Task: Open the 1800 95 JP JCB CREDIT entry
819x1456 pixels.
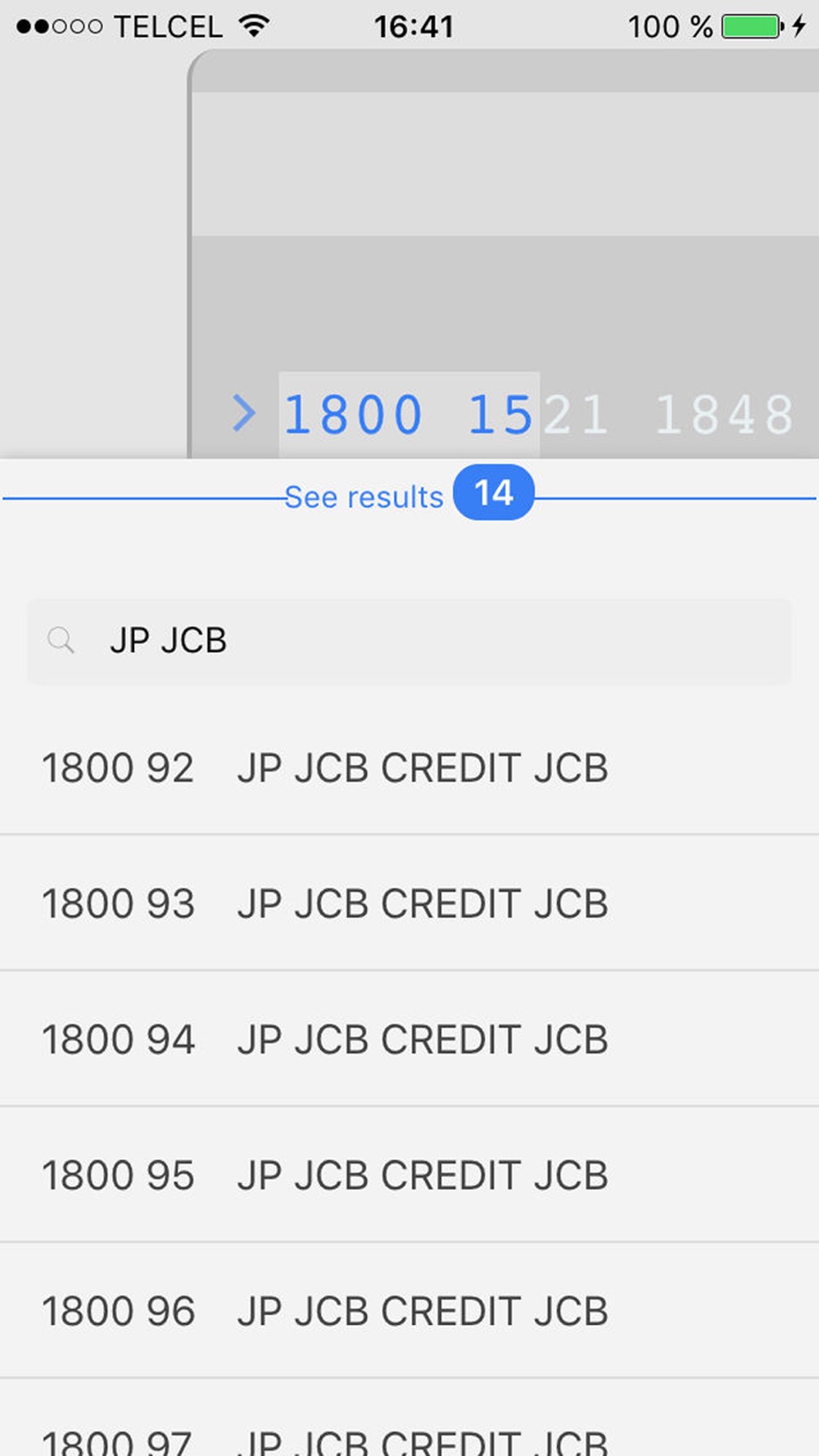Action: coord(409,1175)
